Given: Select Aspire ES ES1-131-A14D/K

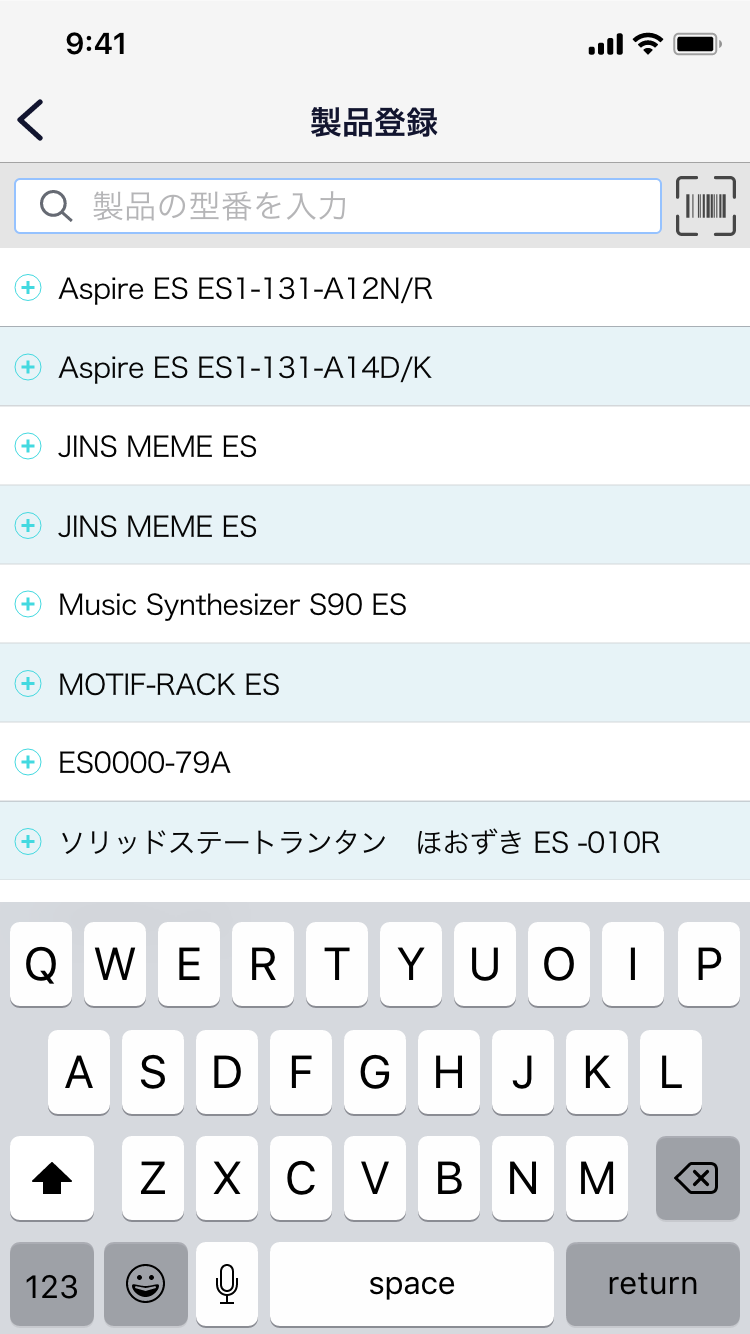Looking at the screenshot, I should tap(375, 367).
